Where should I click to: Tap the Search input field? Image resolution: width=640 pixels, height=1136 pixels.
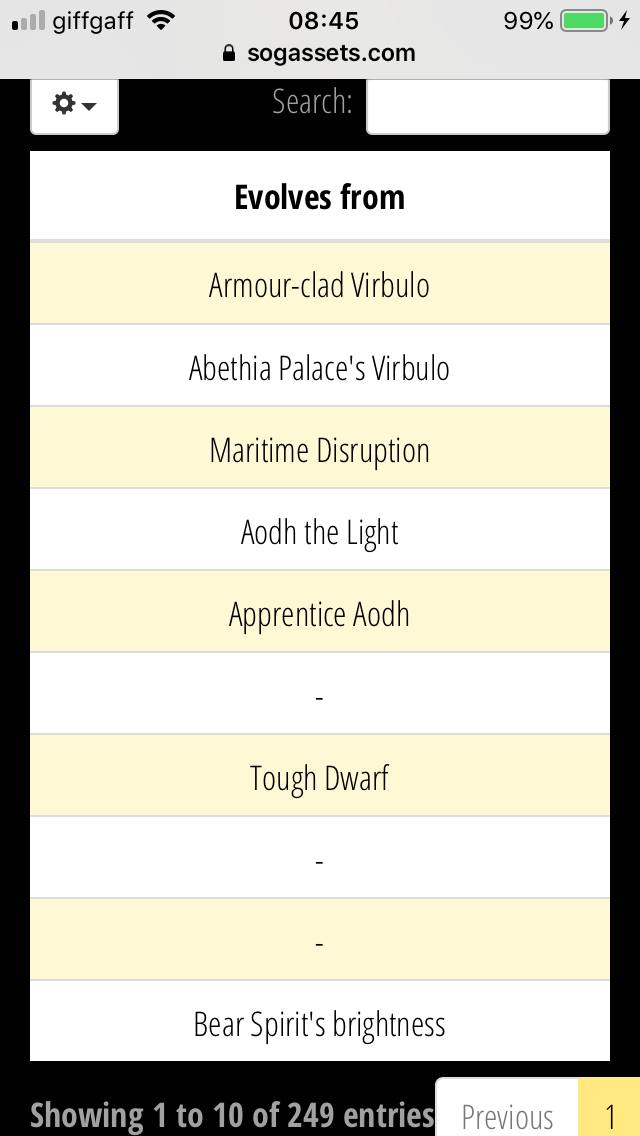(x=488, y=106)
